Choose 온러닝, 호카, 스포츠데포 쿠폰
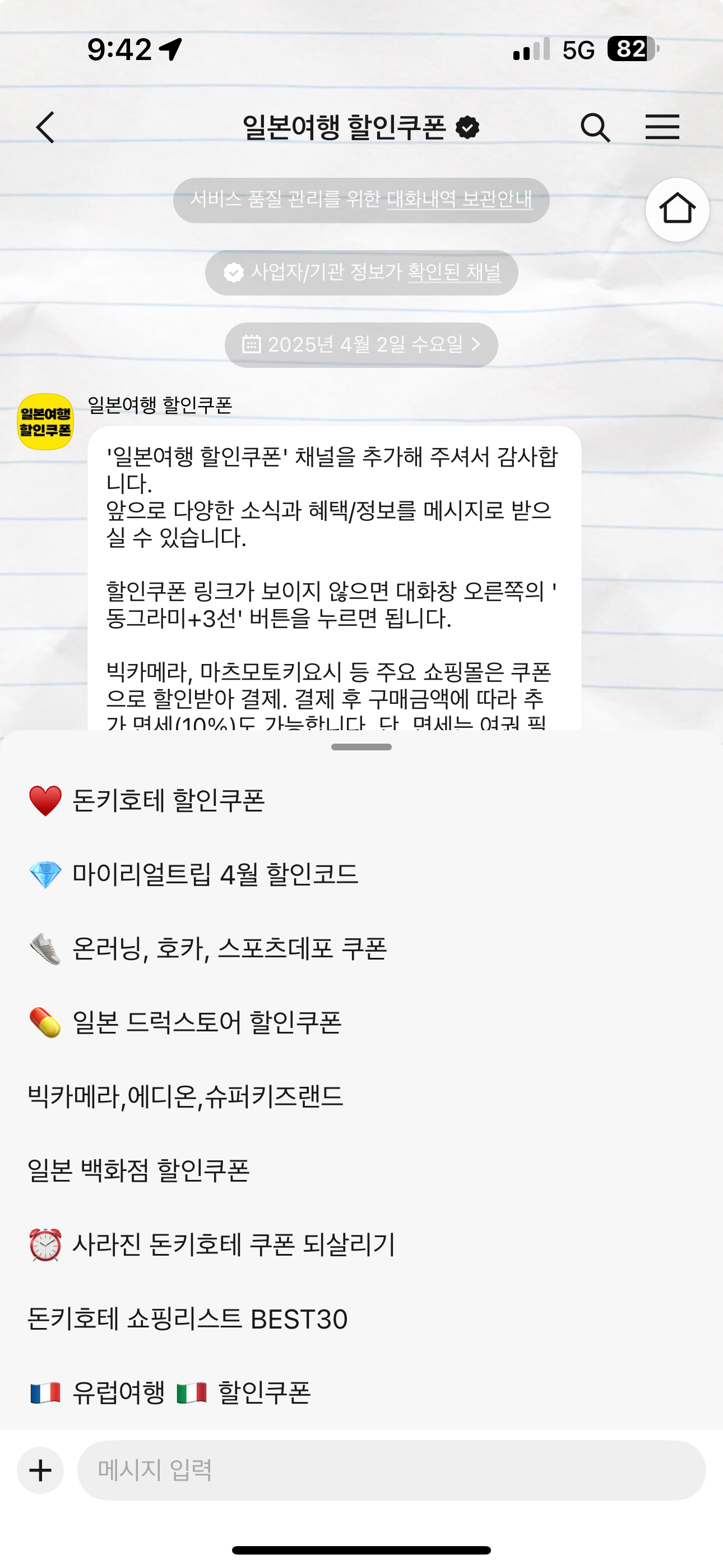723x1568 pixels. tap(229, 948)
